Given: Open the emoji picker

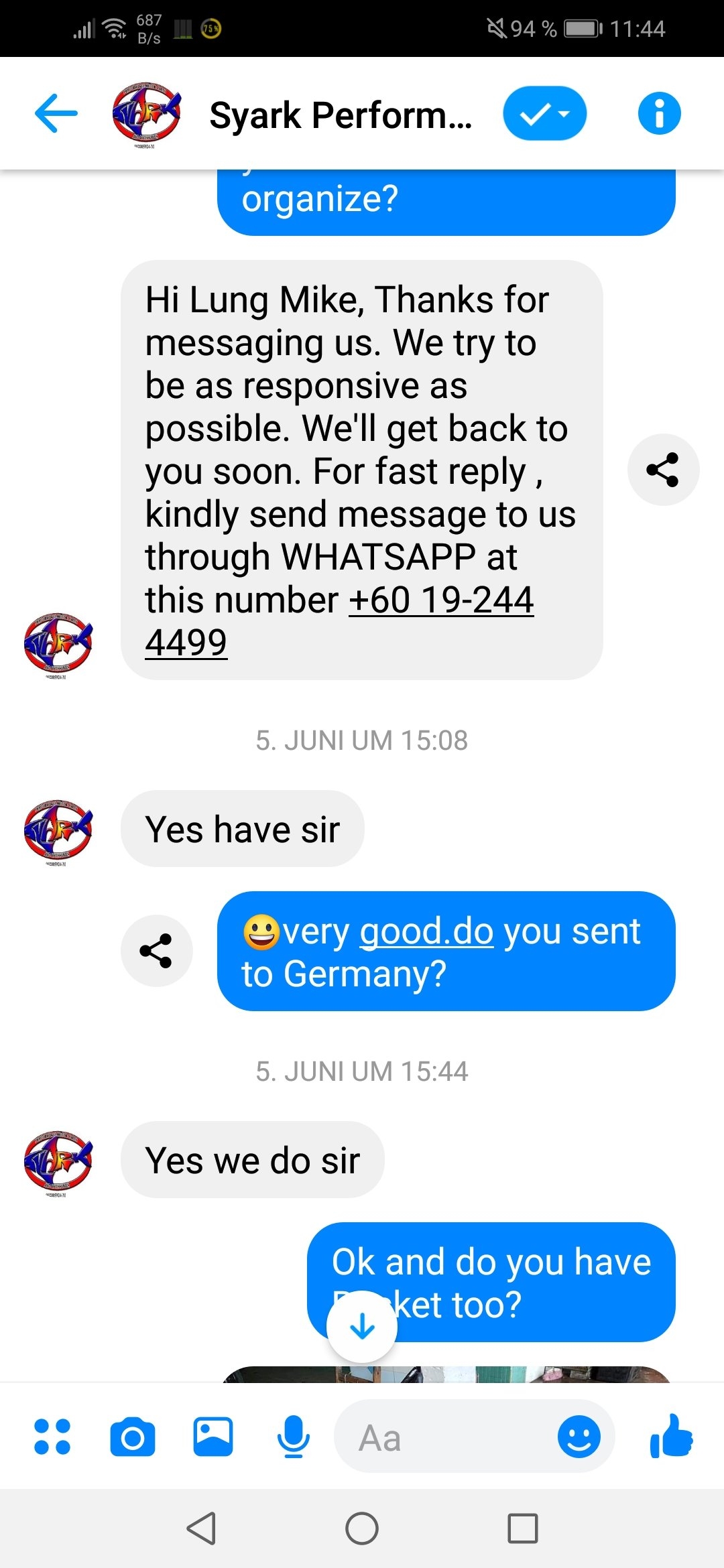Looking at the screenshot, I should tap(579, 1437).
